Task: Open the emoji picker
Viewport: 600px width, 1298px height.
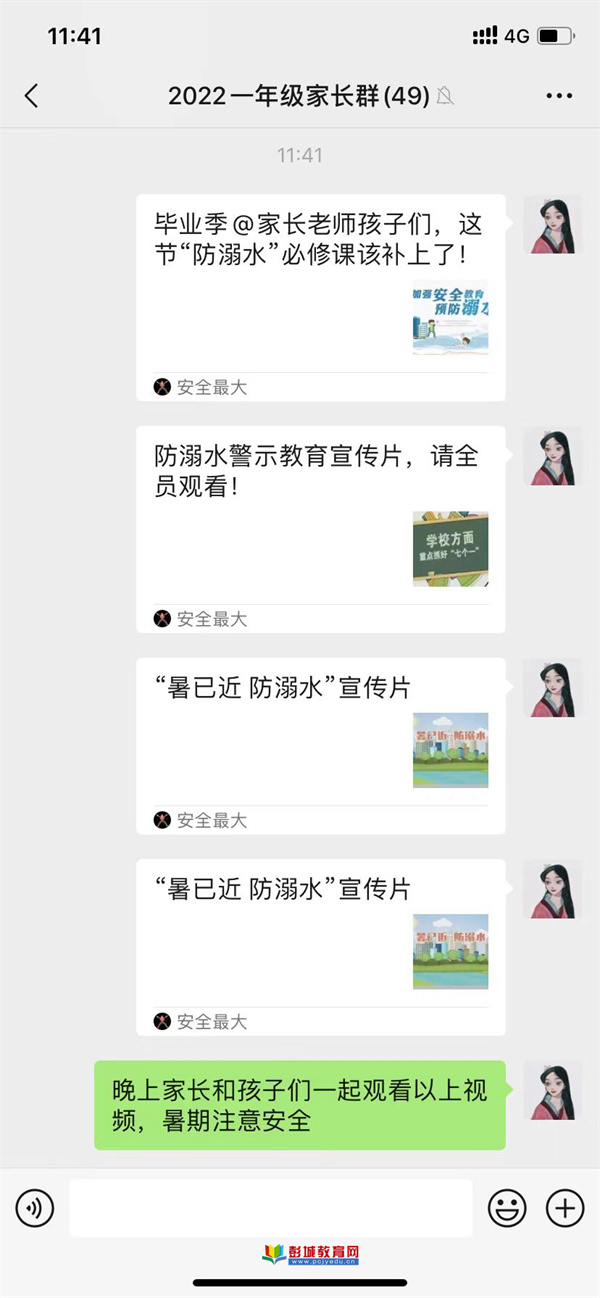Action: click(507, 1209)
